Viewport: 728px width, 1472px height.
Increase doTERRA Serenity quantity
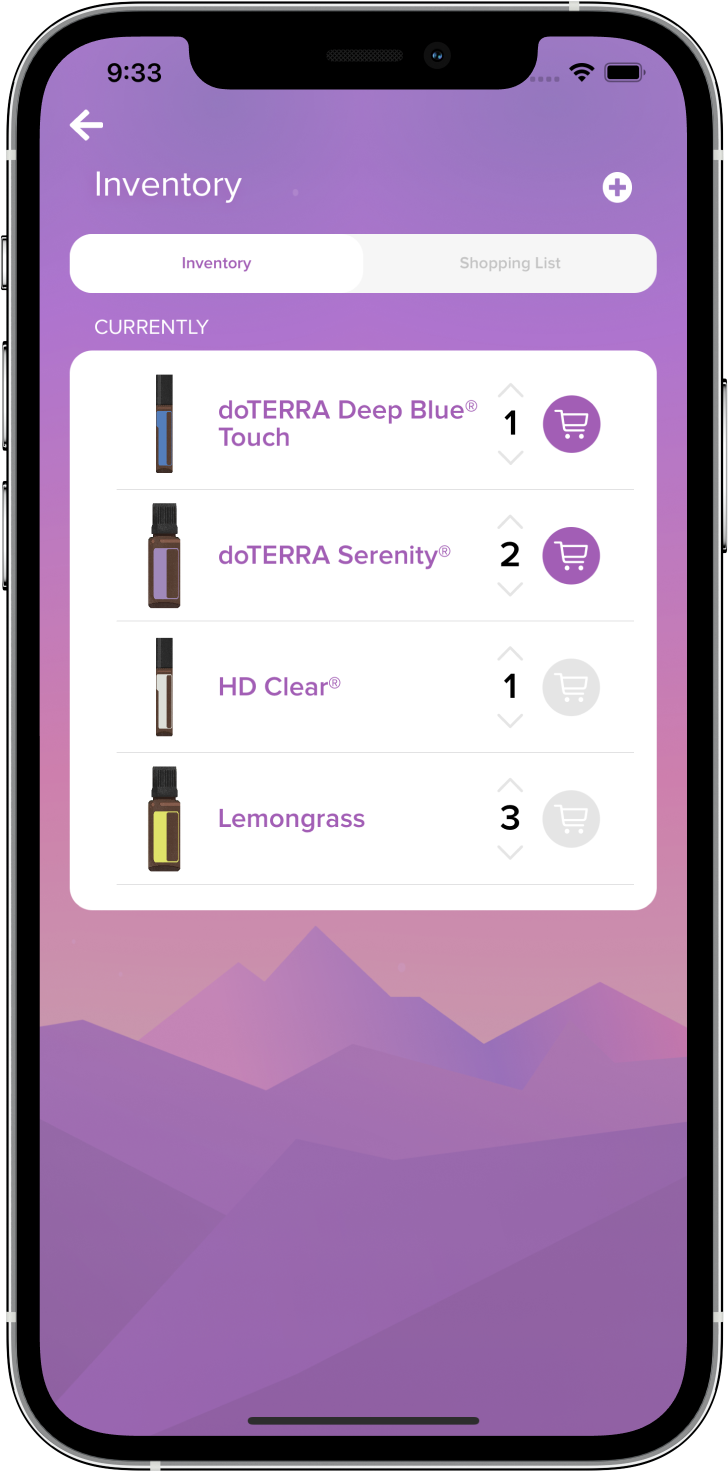tap(510, 522)
